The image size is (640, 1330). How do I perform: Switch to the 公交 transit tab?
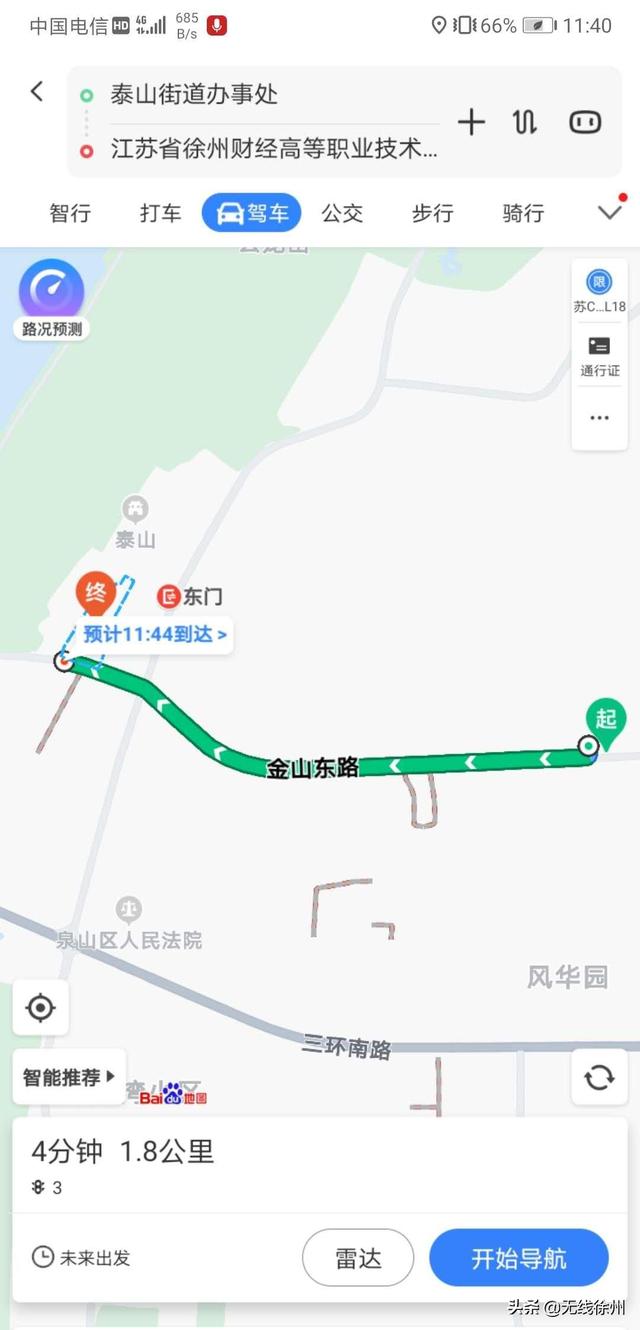[x=342, y=213]
